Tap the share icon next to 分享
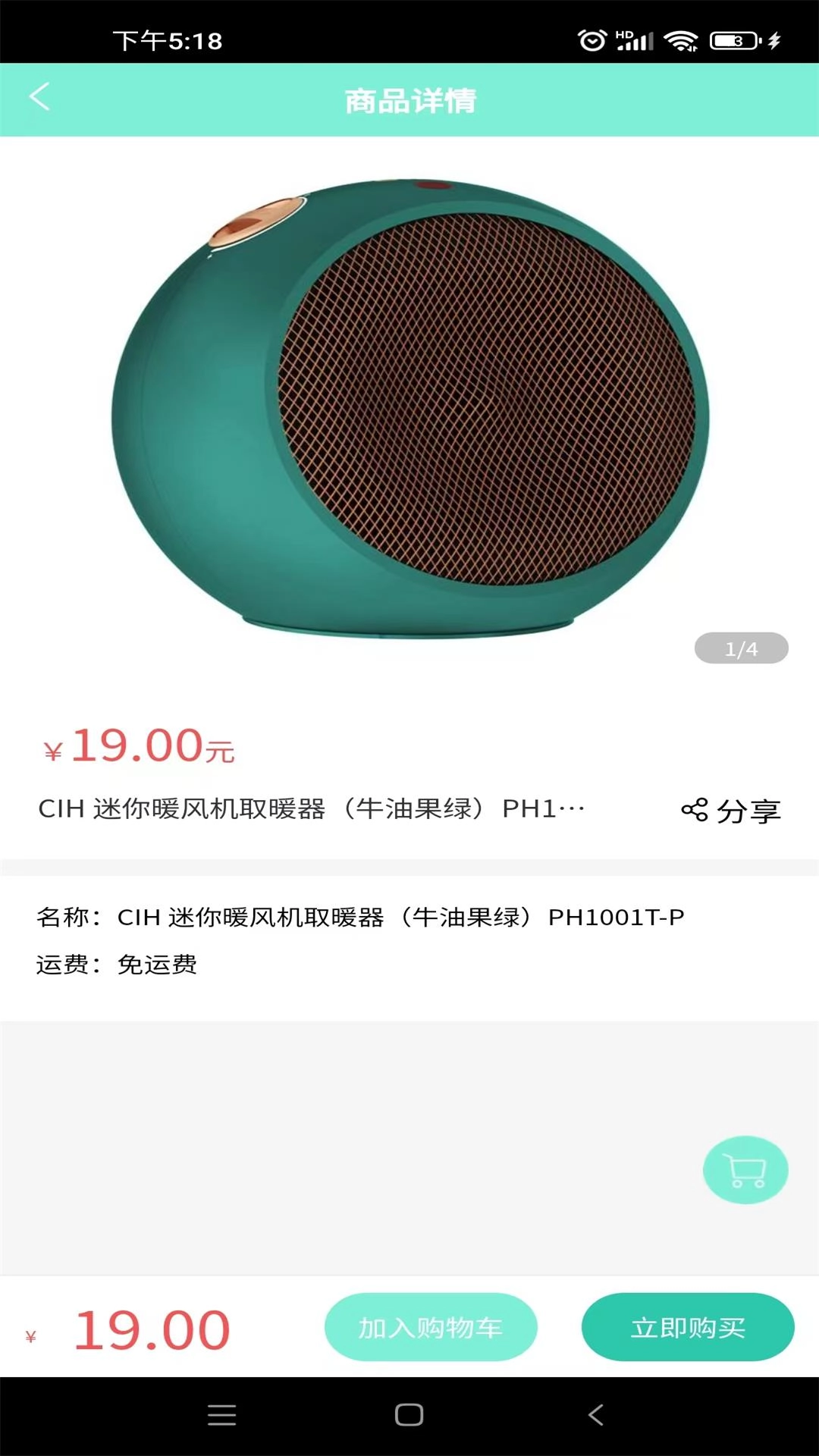Image resolution: width=819 pixels, height=1456 pixels. pyautogui.click(x=692, y=809)
